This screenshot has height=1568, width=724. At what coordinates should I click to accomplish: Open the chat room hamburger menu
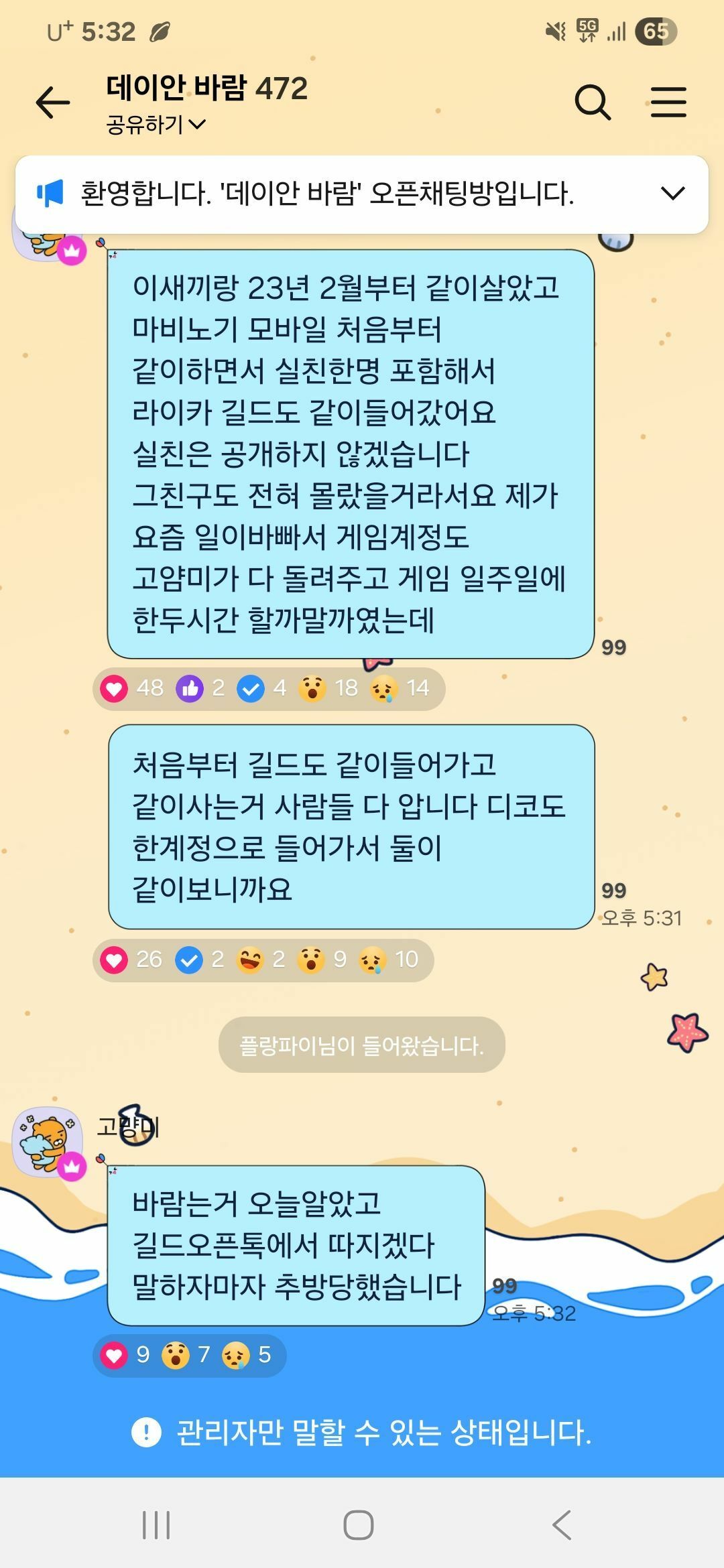click(668, 103)
